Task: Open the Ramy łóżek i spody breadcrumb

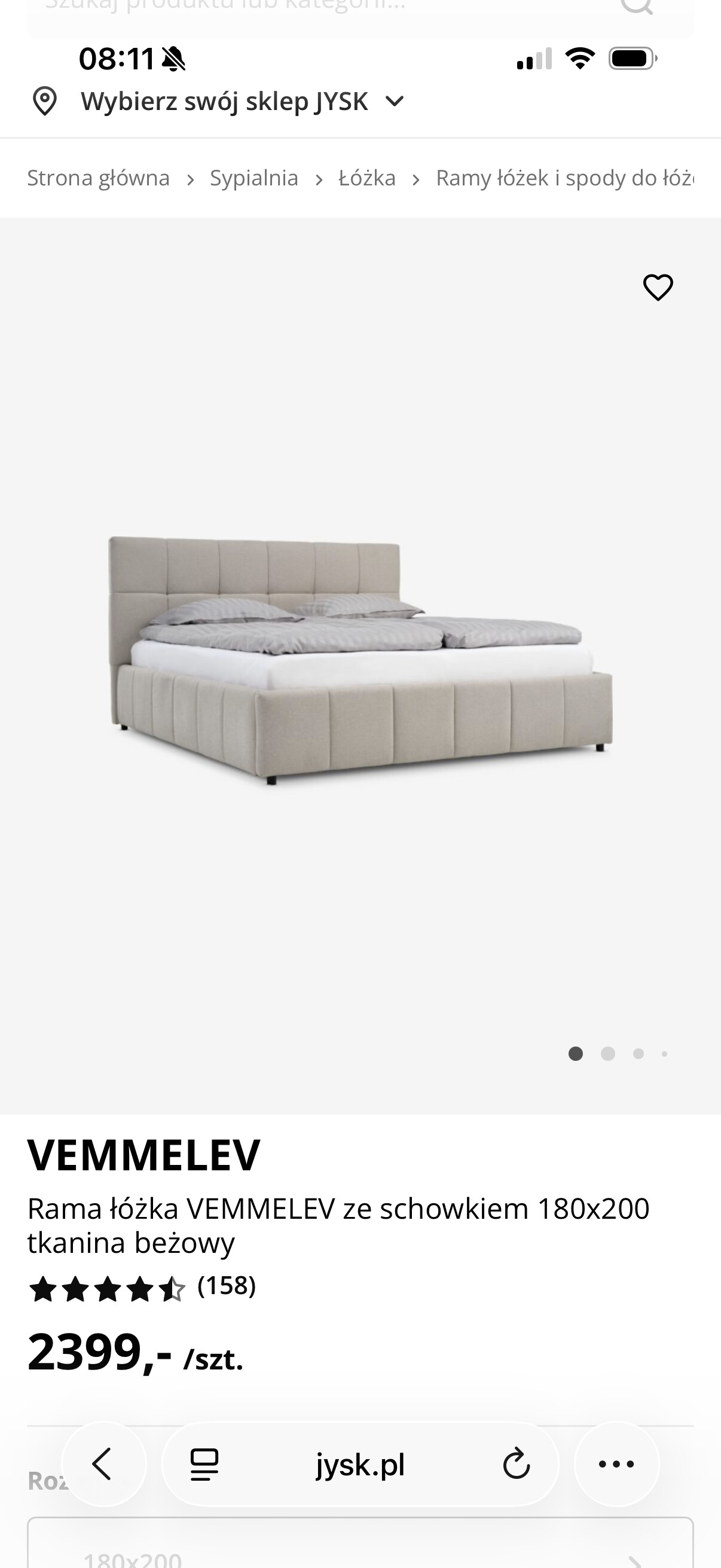Action: (x=564, y=178)
